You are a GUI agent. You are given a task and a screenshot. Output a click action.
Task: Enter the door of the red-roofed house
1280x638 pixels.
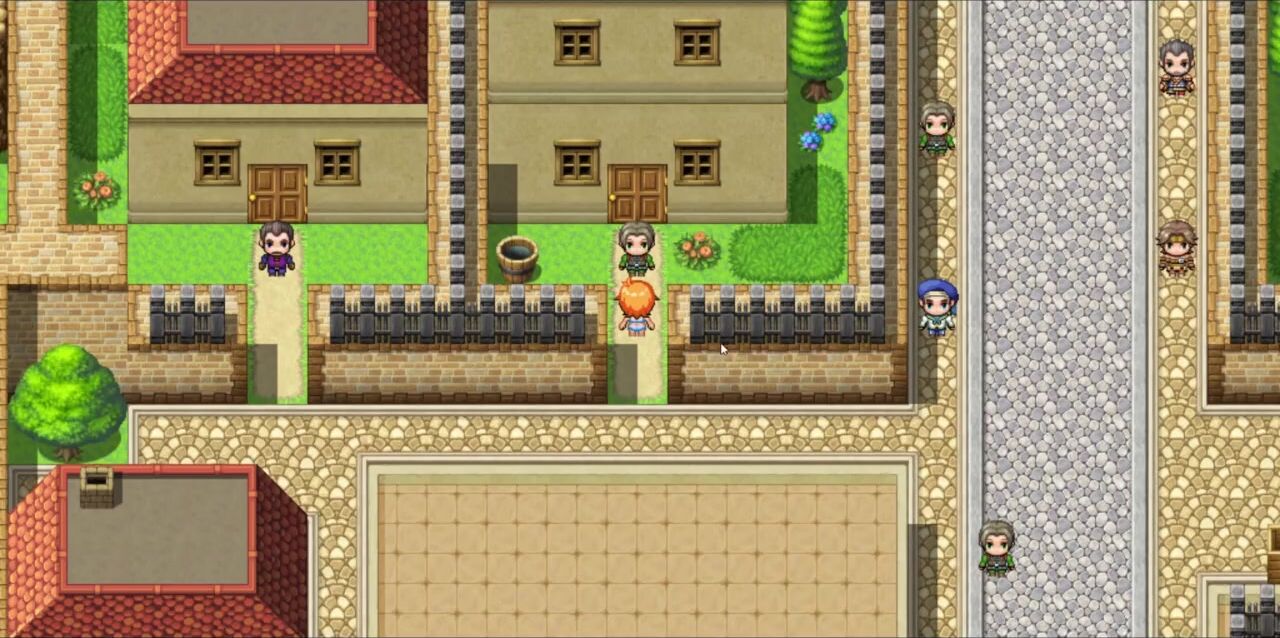pyautogui.click(x=277, y=193)
